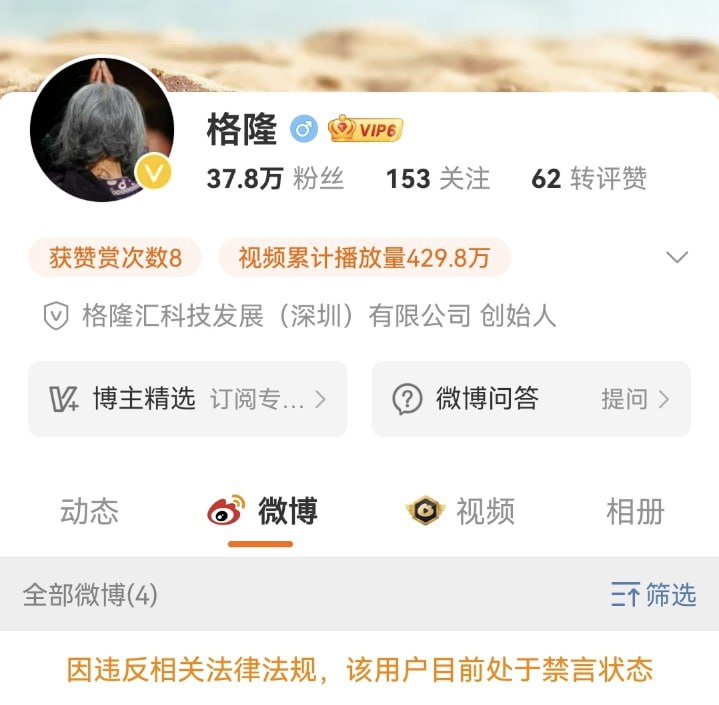View the 37.8万 粉丝 followers list
Image resolution: width=719 pixels, height=705 pixels.
pyautogui.click(x=275, y=179)
